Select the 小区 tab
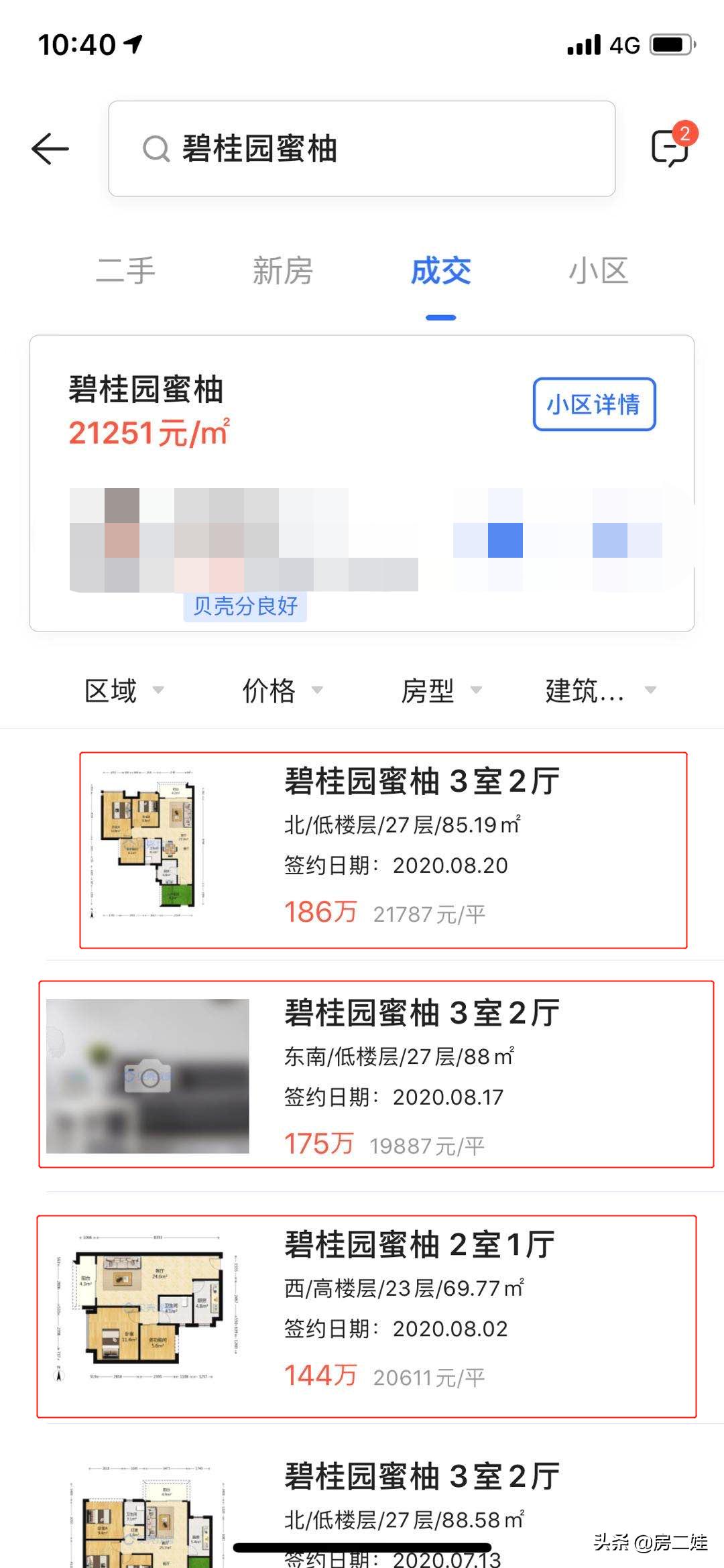Screen dimensions: 724x1568 (599, 271)
